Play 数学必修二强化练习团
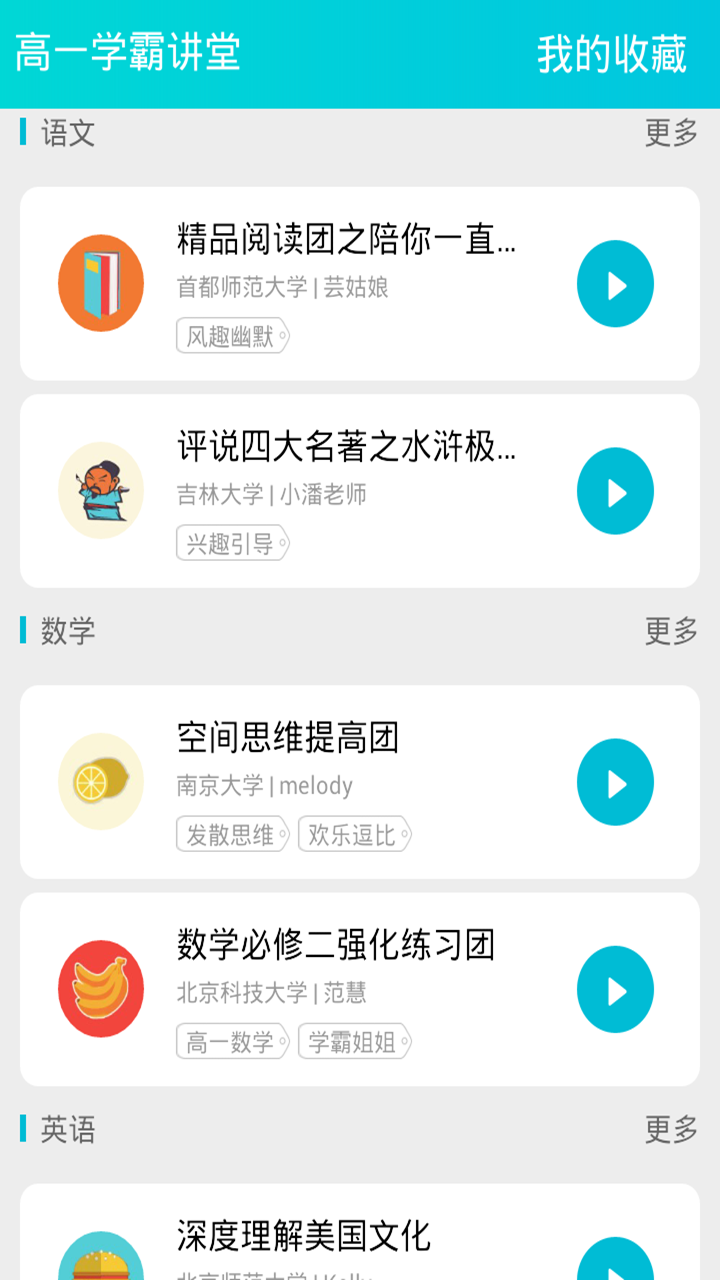 (615, 989)
